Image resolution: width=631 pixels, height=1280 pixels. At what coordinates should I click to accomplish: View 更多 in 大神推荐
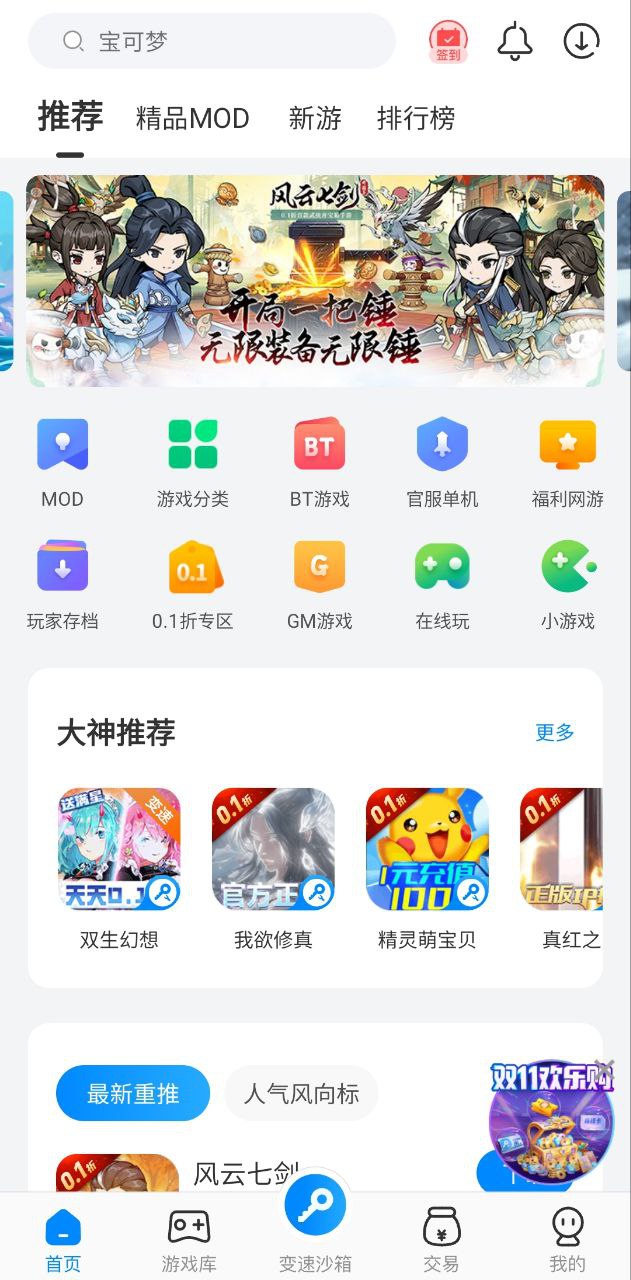click(x=554, y=732)
